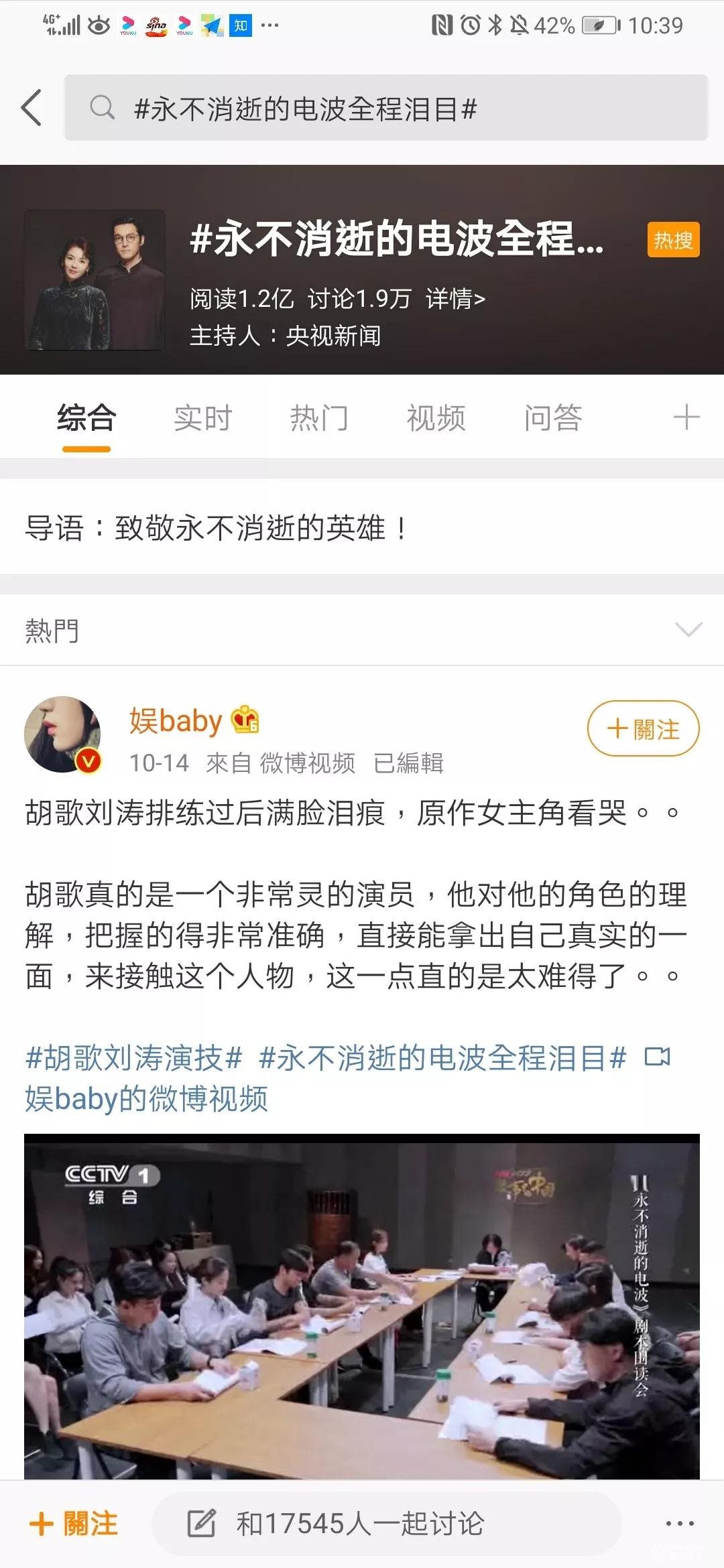Expand the 熱門 sort dropdown
Viewport: 724px width, 1568px height.
688,630
